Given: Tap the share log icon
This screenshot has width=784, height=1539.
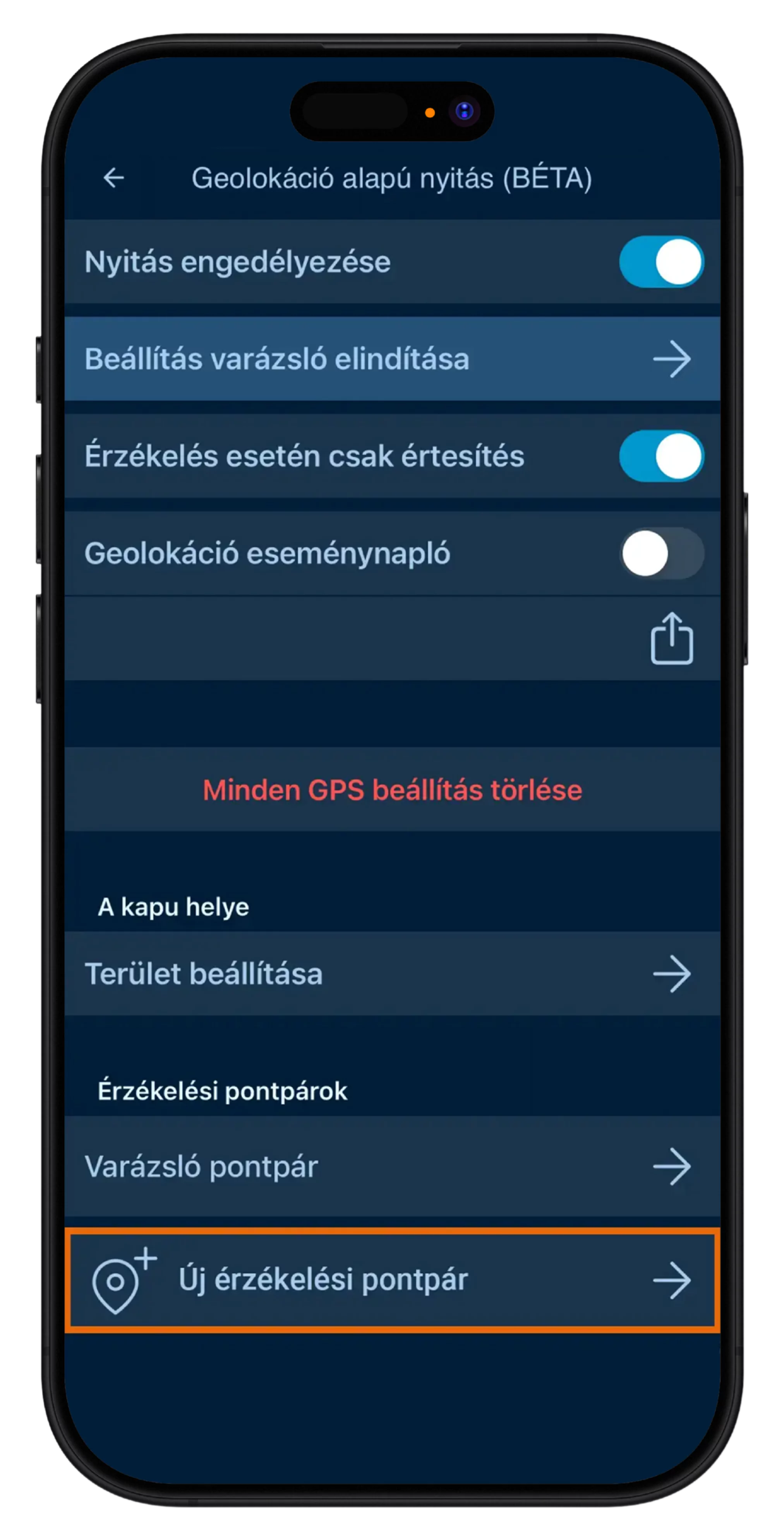Looking at the screenshot, I should (x=672, y=638).
